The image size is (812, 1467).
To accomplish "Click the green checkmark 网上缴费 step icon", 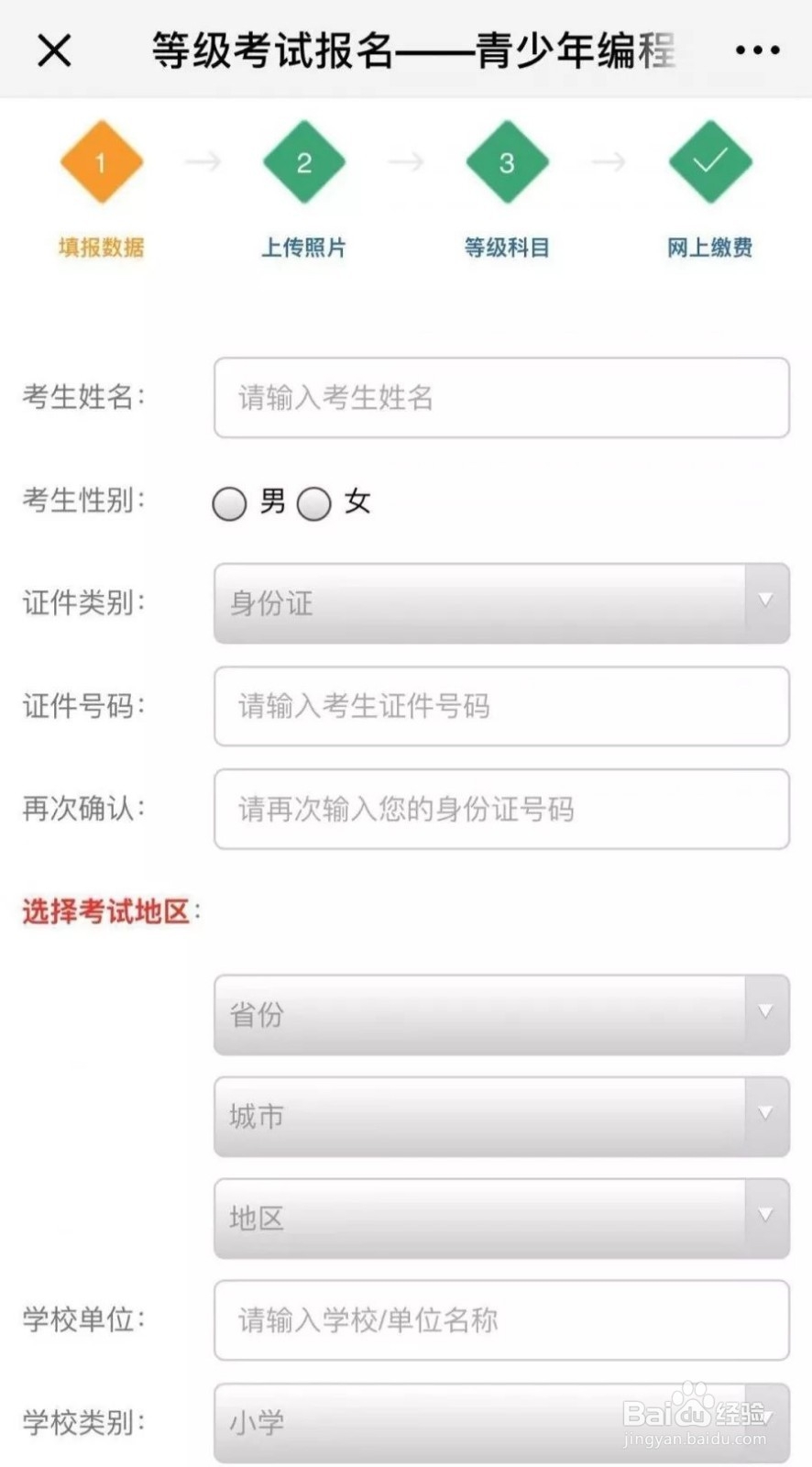I will (710, 163).
